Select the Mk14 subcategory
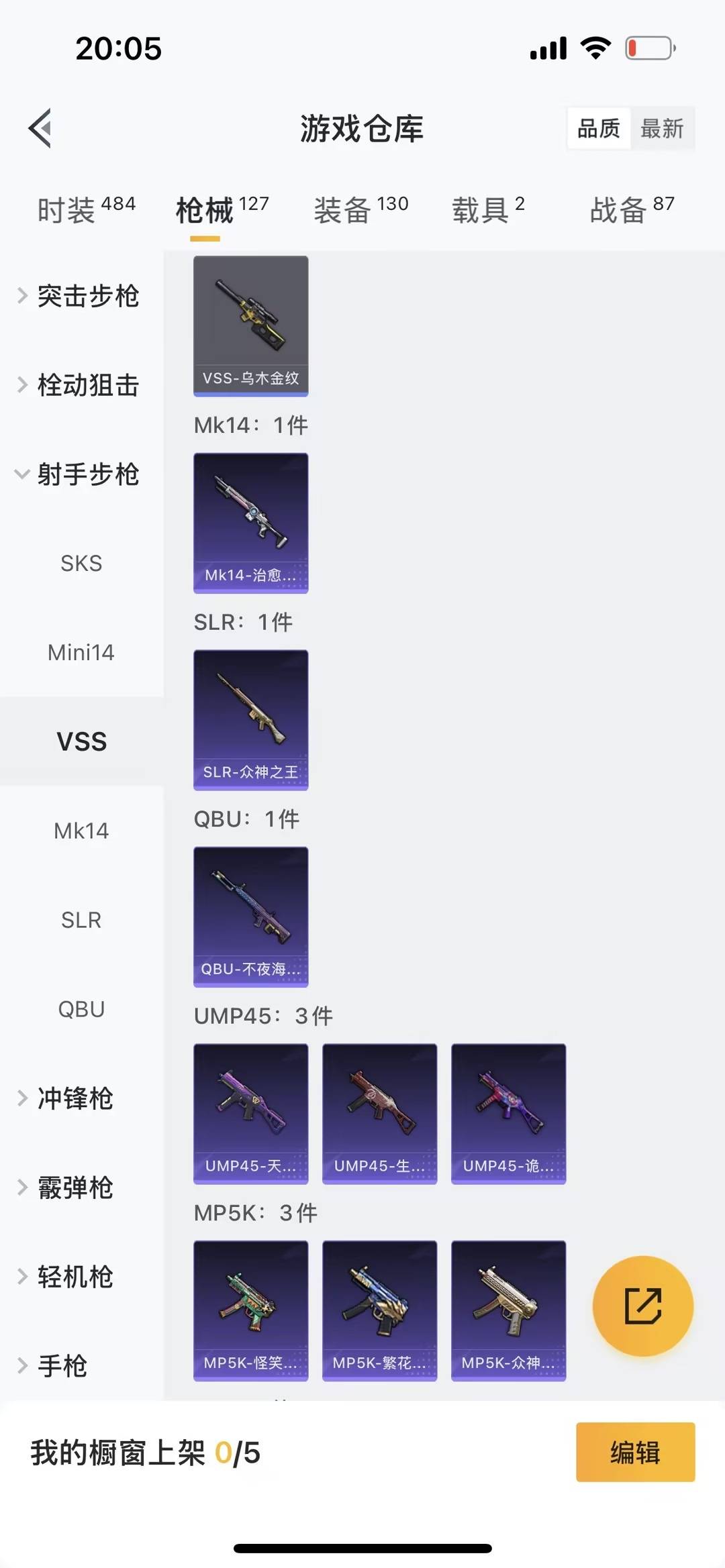The height and width of the screenshot is (1568, 725). point(82,831)
